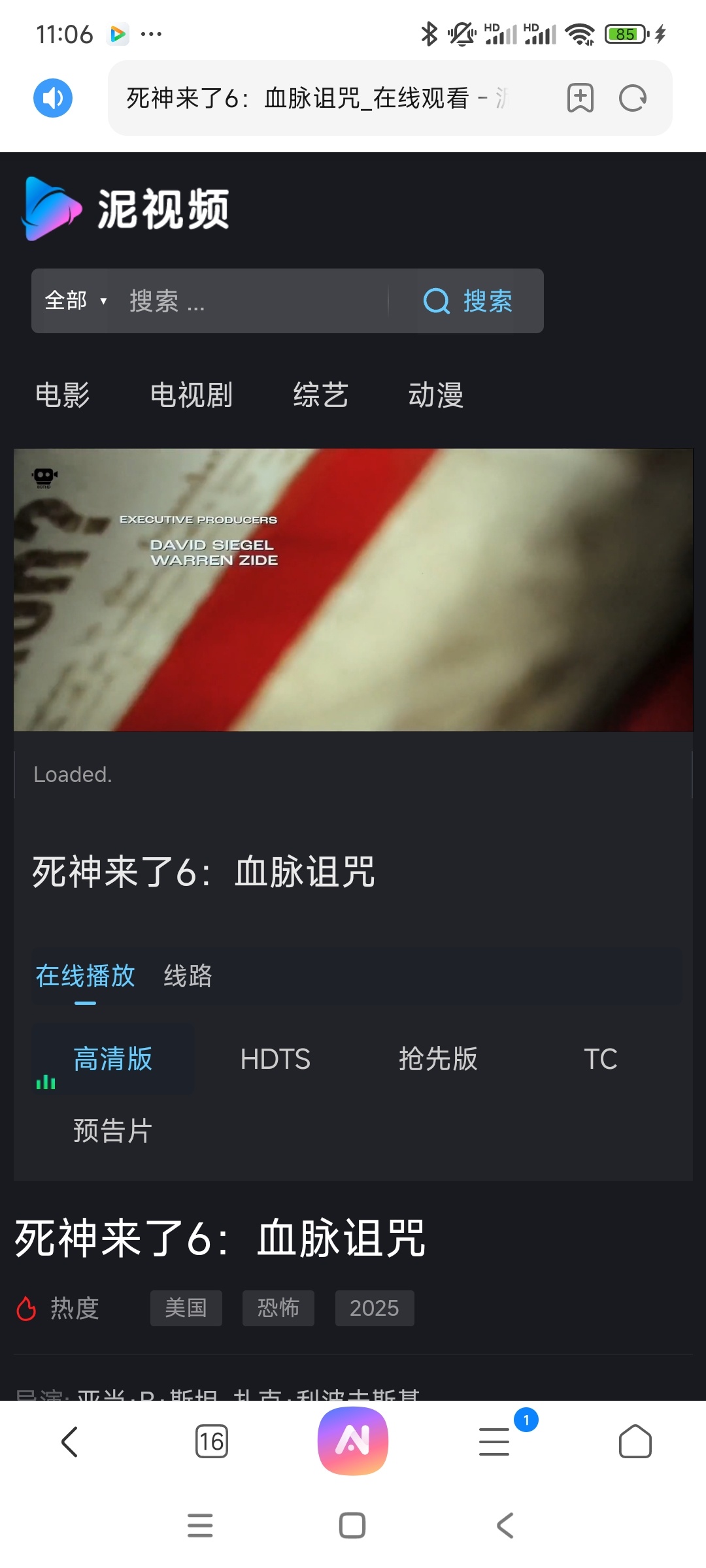
Task: Go to the 电视剧 section
Action: pyautogui.click(x=192, y=395)
